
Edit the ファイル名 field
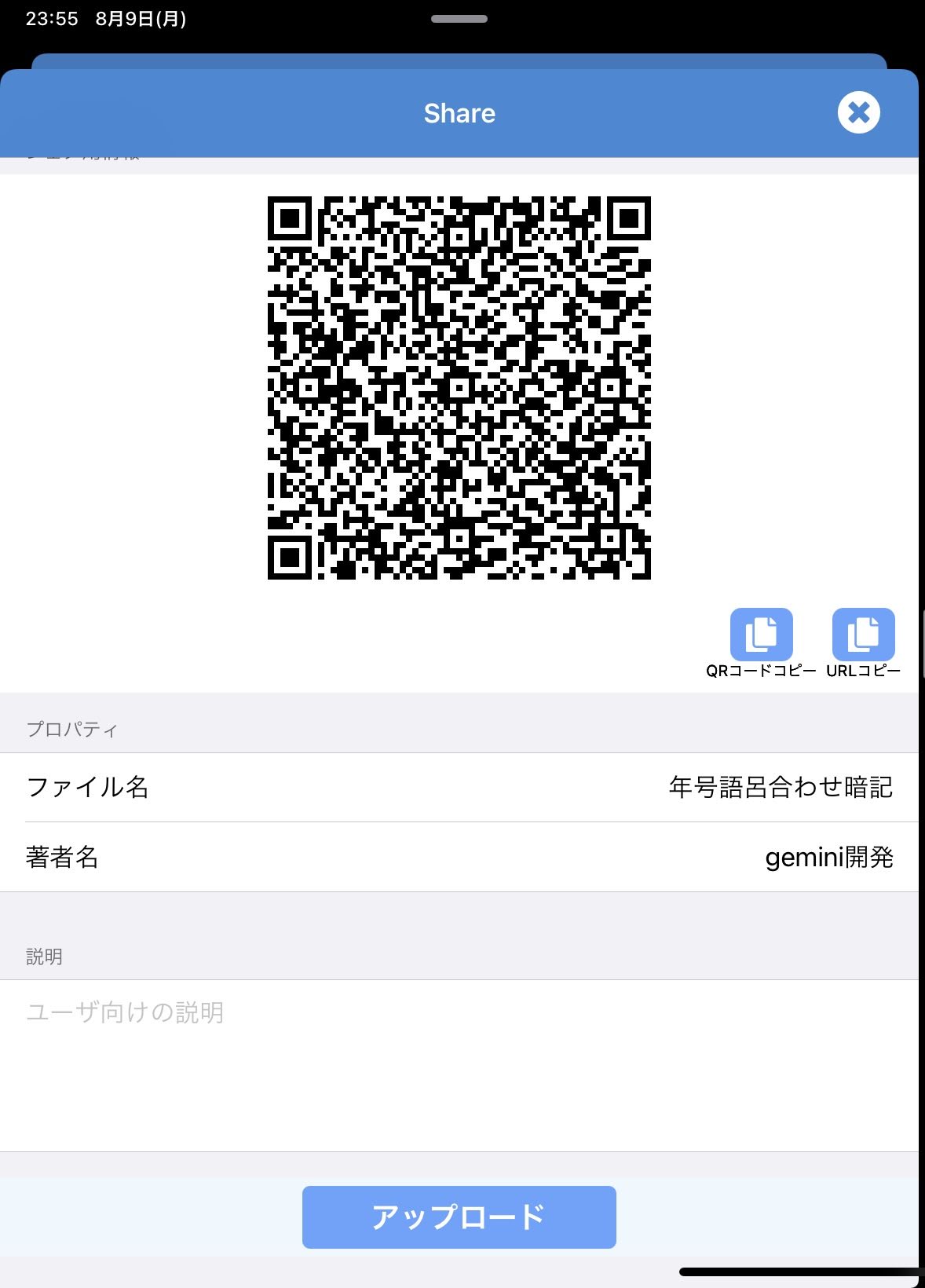coord(780,787)
